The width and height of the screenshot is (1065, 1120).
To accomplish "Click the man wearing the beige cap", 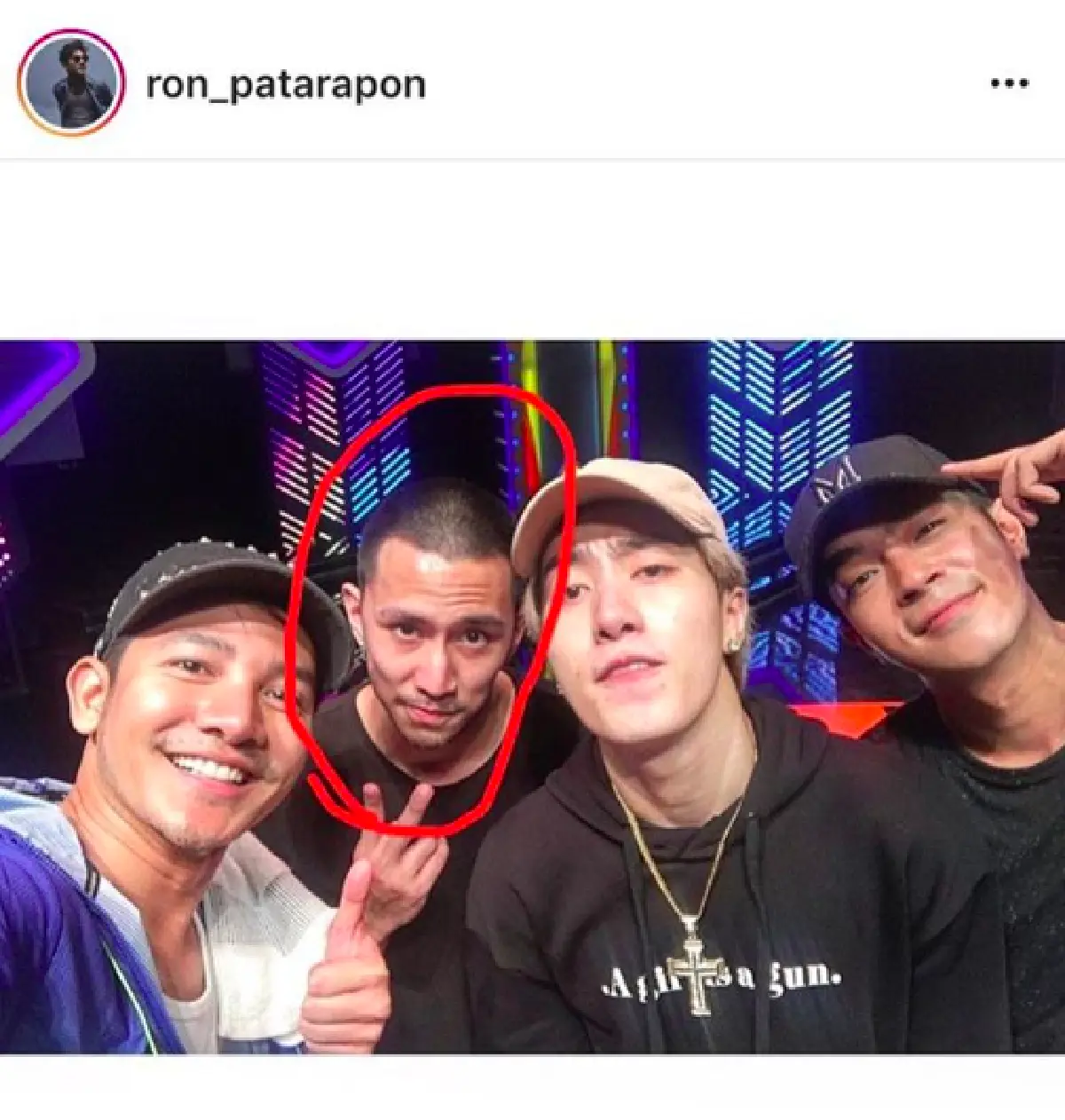I will [639, 639].
